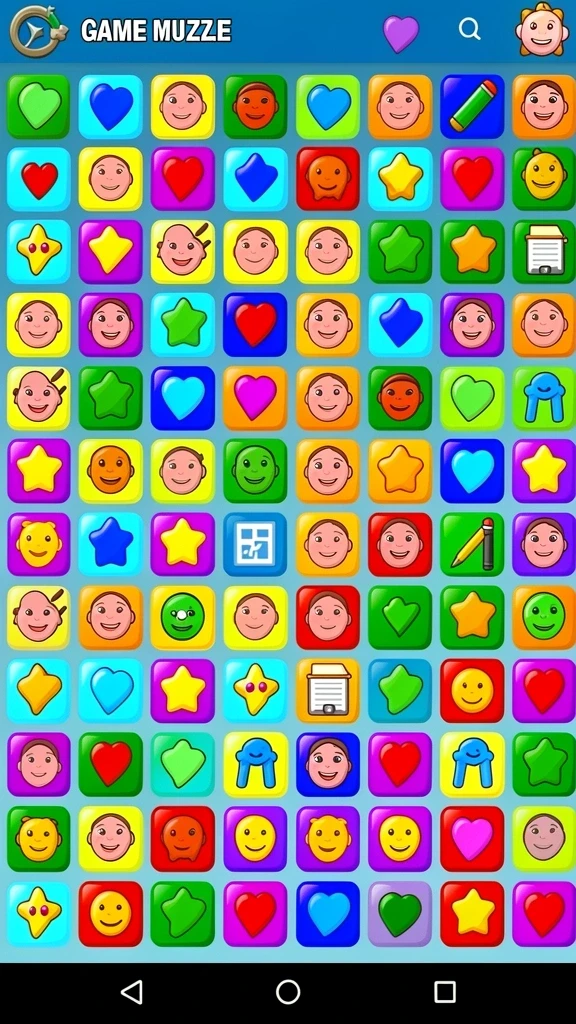Tap the compass icon beside Game Muzze

point(38,30)
